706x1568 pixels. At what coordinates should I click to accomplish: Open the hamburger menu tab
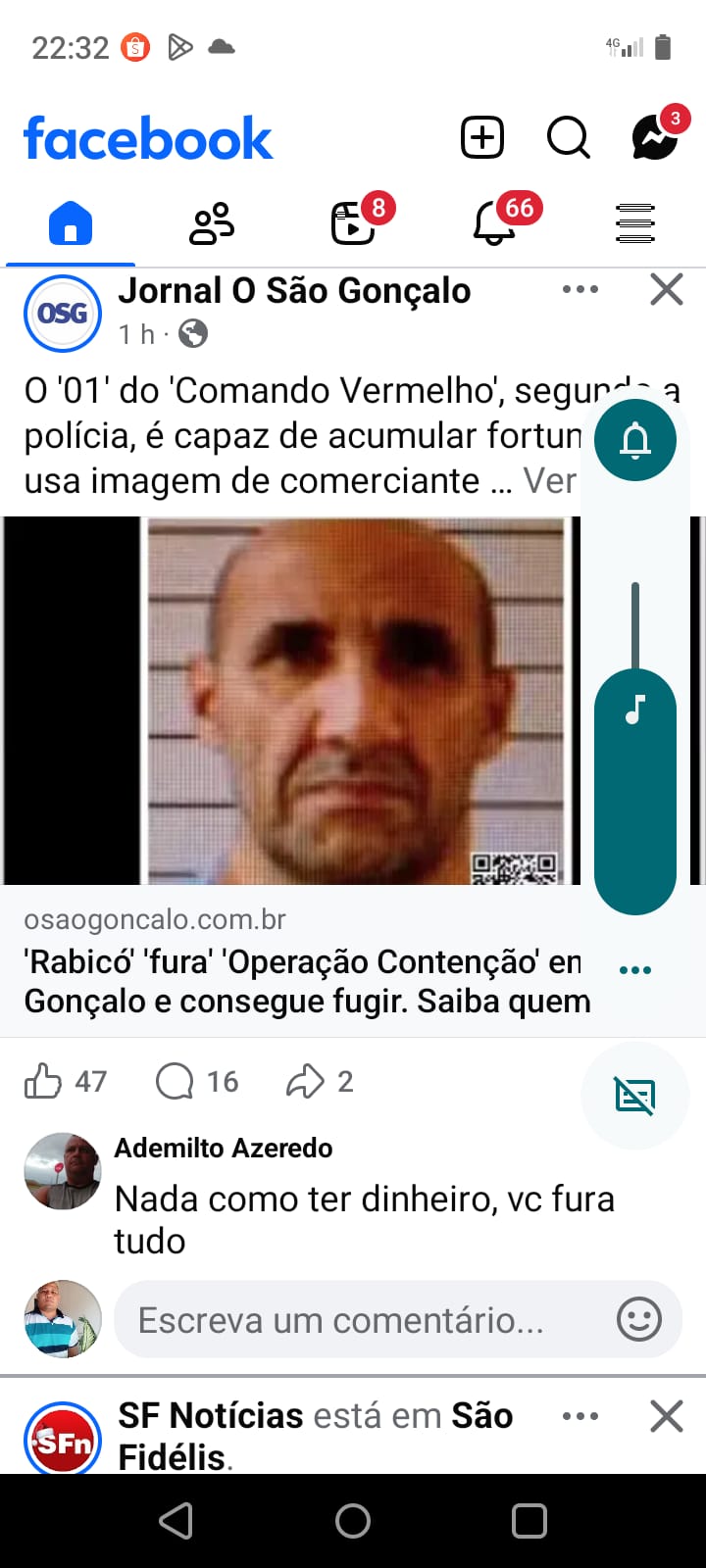click(634, 223)
